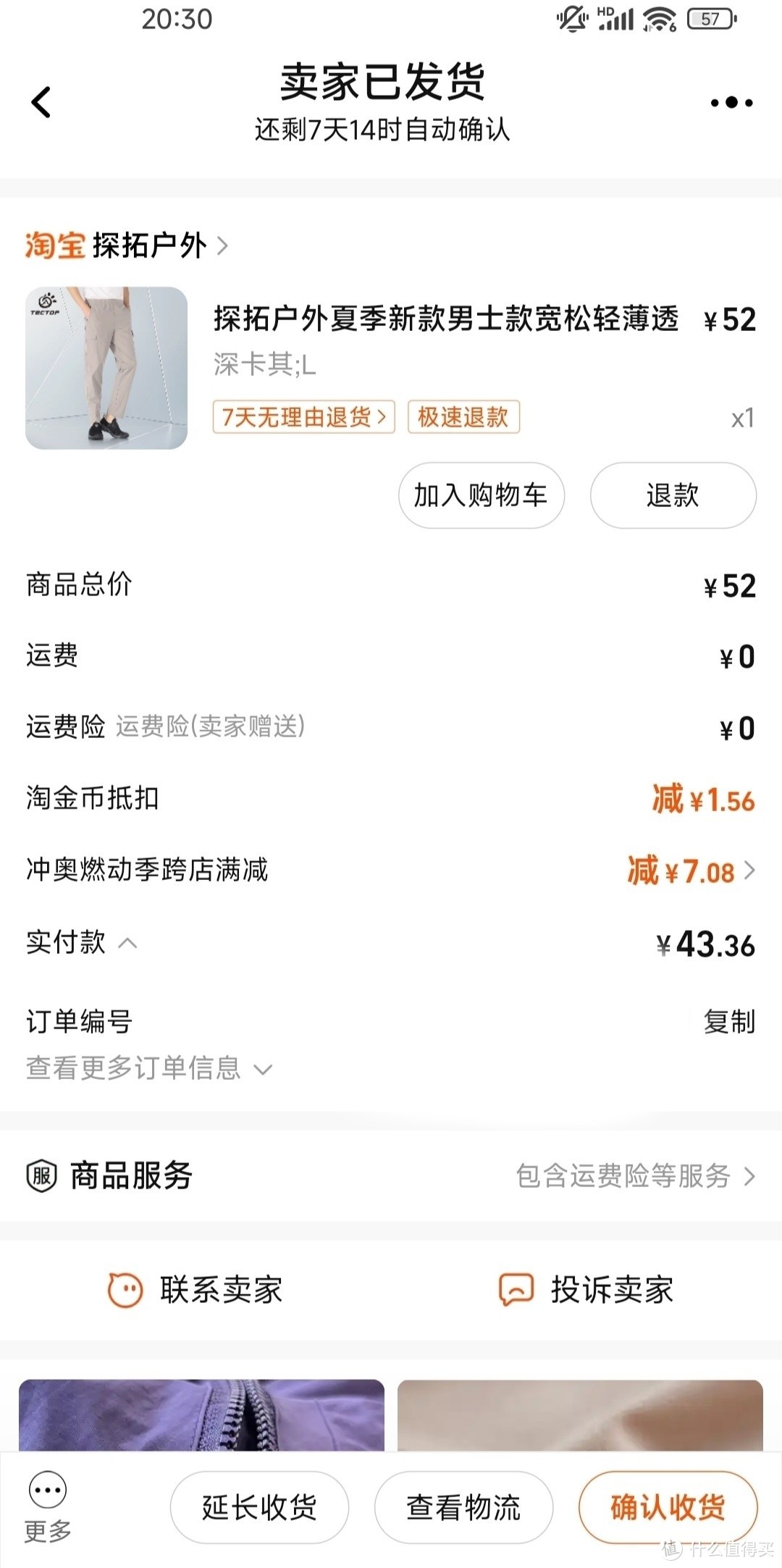Viewport: 782px width, 1568px height.
Task: Tap 延长收货 to extend receipt time
Action: [x=258, y=1508]
